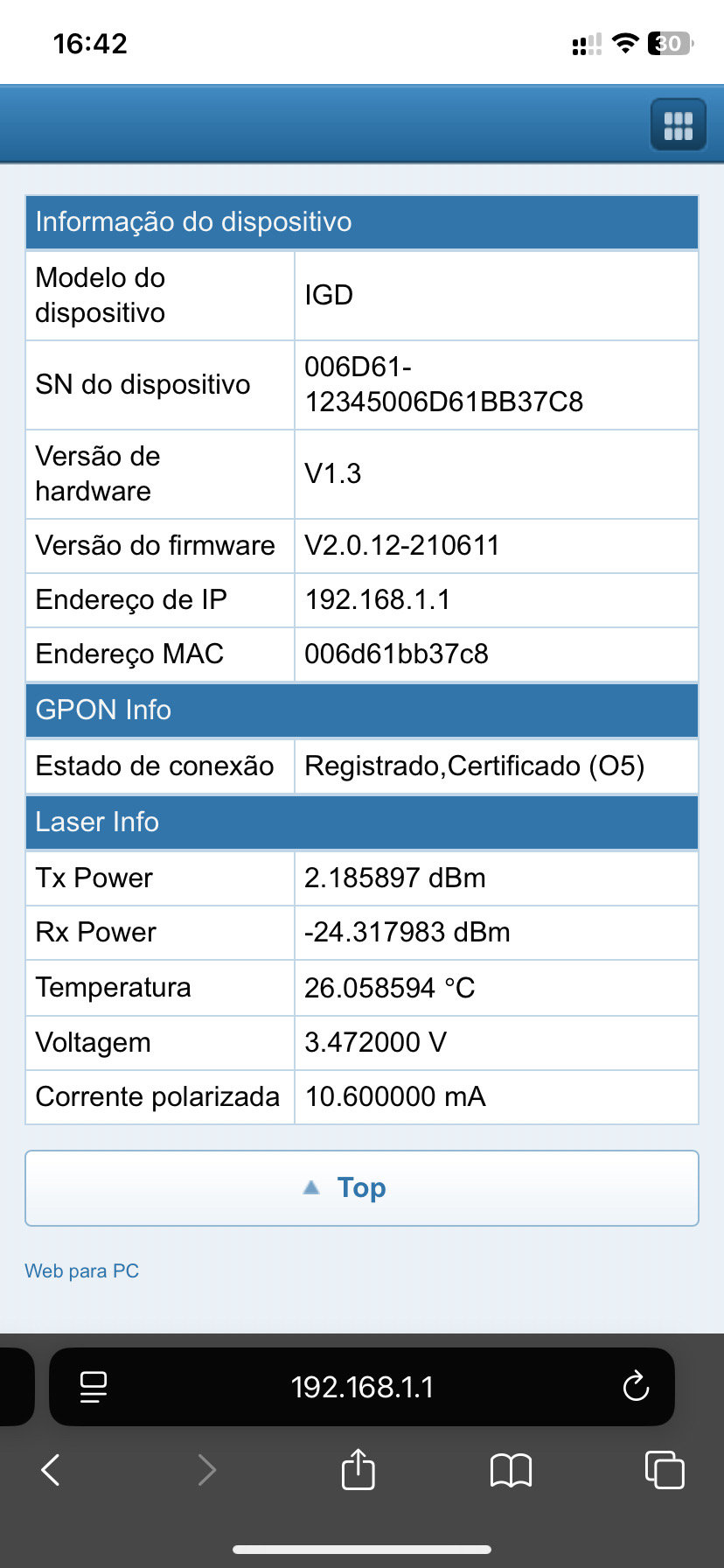Viewport: 724px width, 1568px height.
Task: Tap the Top button
Action: point(361,1187)
